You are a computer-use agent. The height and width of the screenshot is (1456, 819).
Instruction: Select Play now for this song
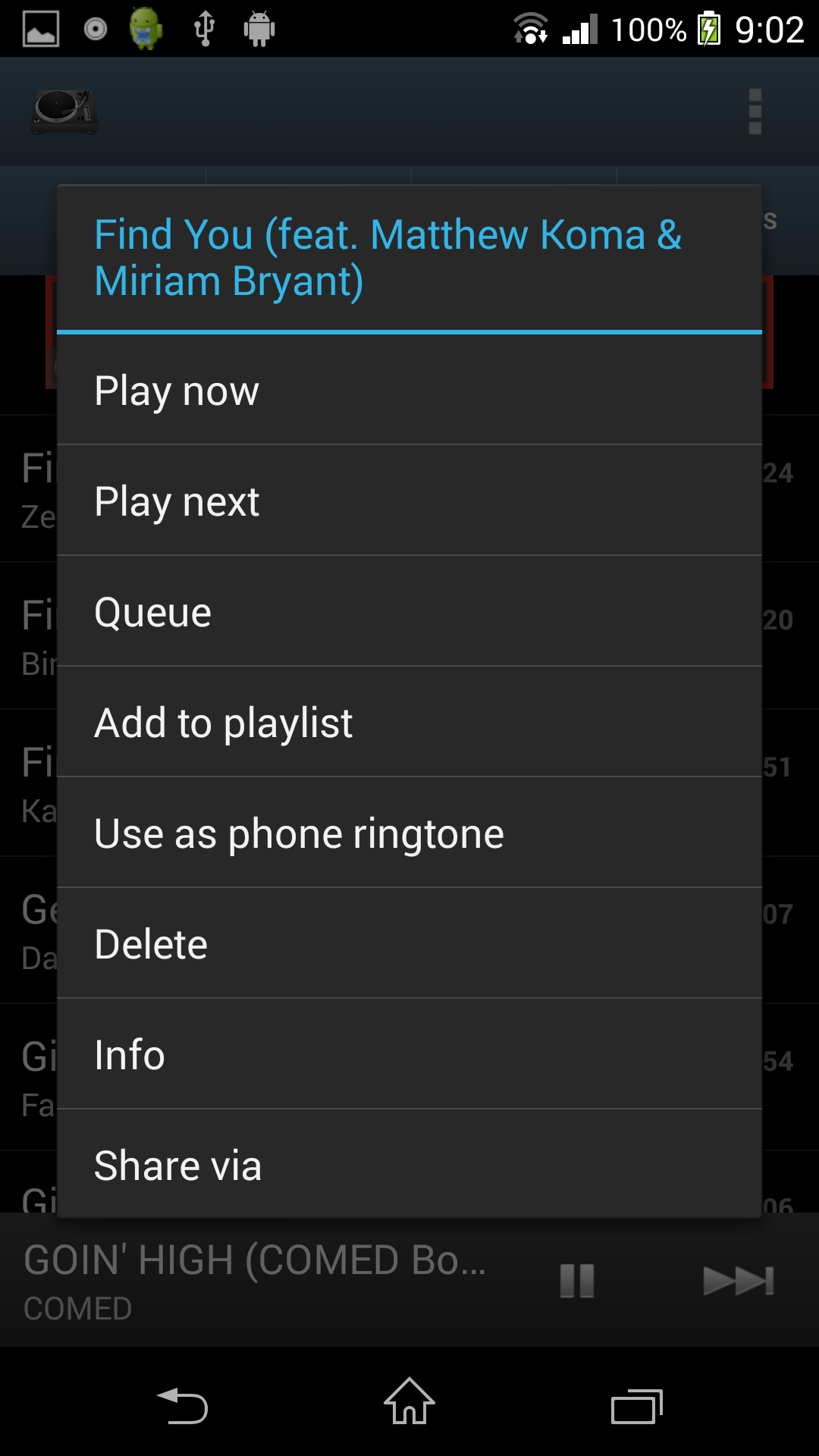[409, 390]
